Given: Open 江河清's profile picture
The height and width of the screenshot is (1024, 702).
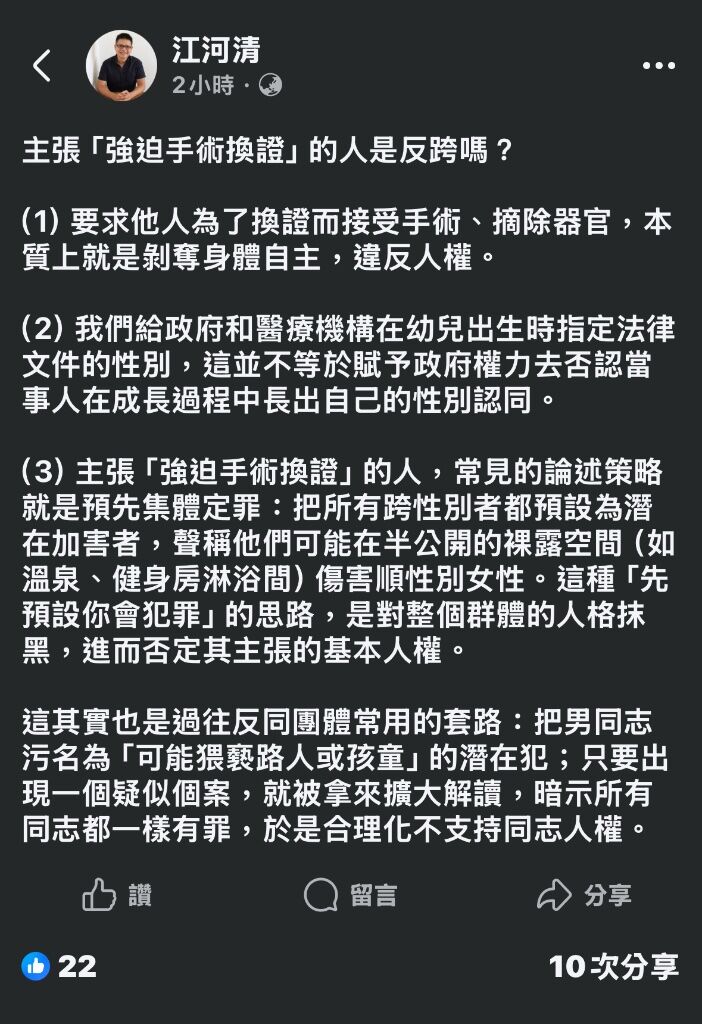Looking at the screenshot, I should tap(120, 66).
